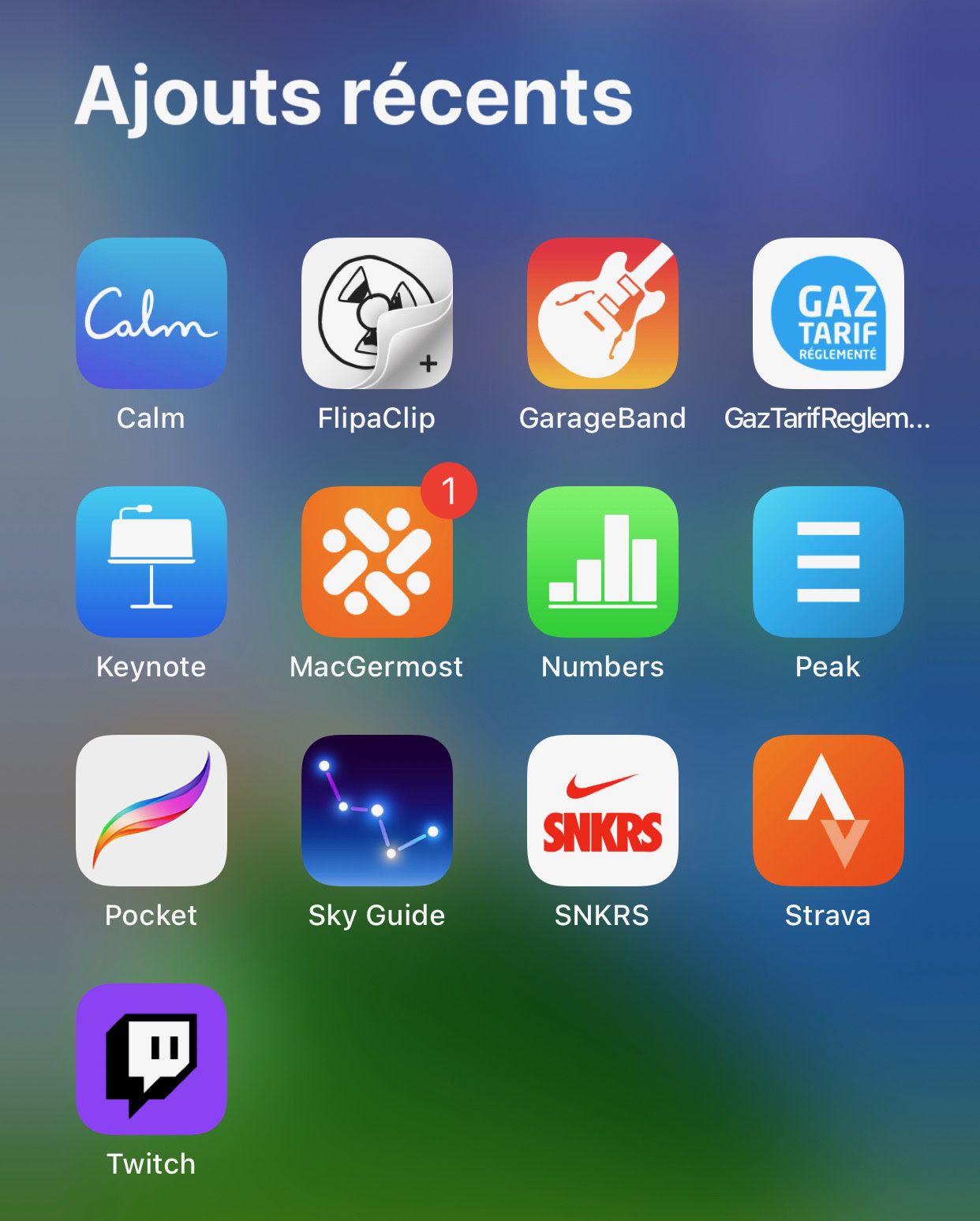Open MacGermost with one notification

coord(376,562)
